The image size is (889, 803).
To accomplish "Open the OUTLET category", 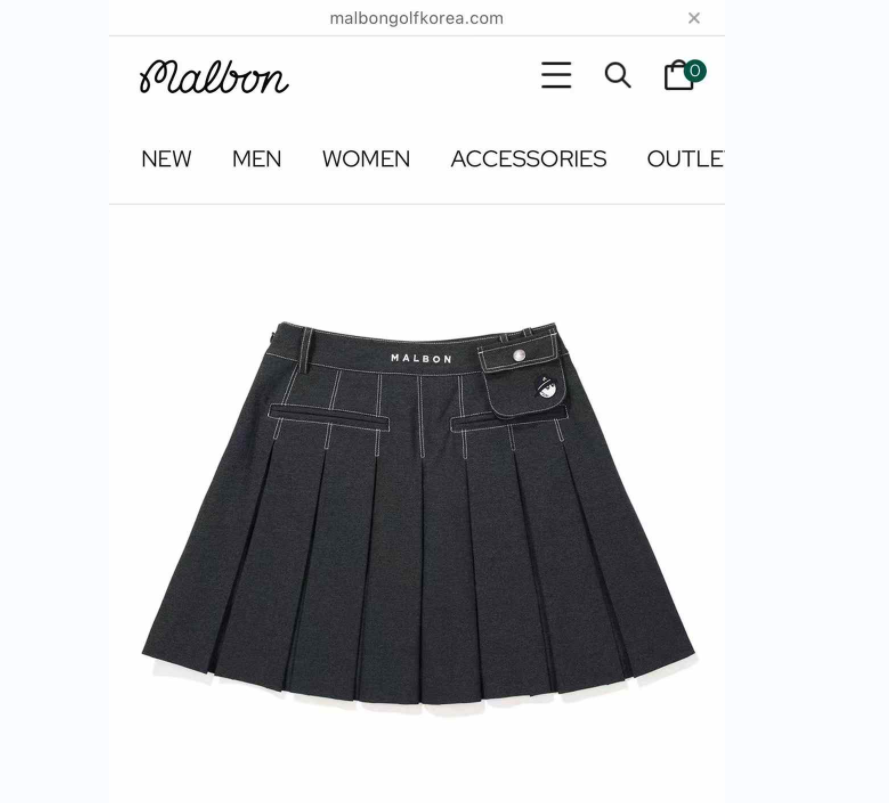I will pos(685,159).
